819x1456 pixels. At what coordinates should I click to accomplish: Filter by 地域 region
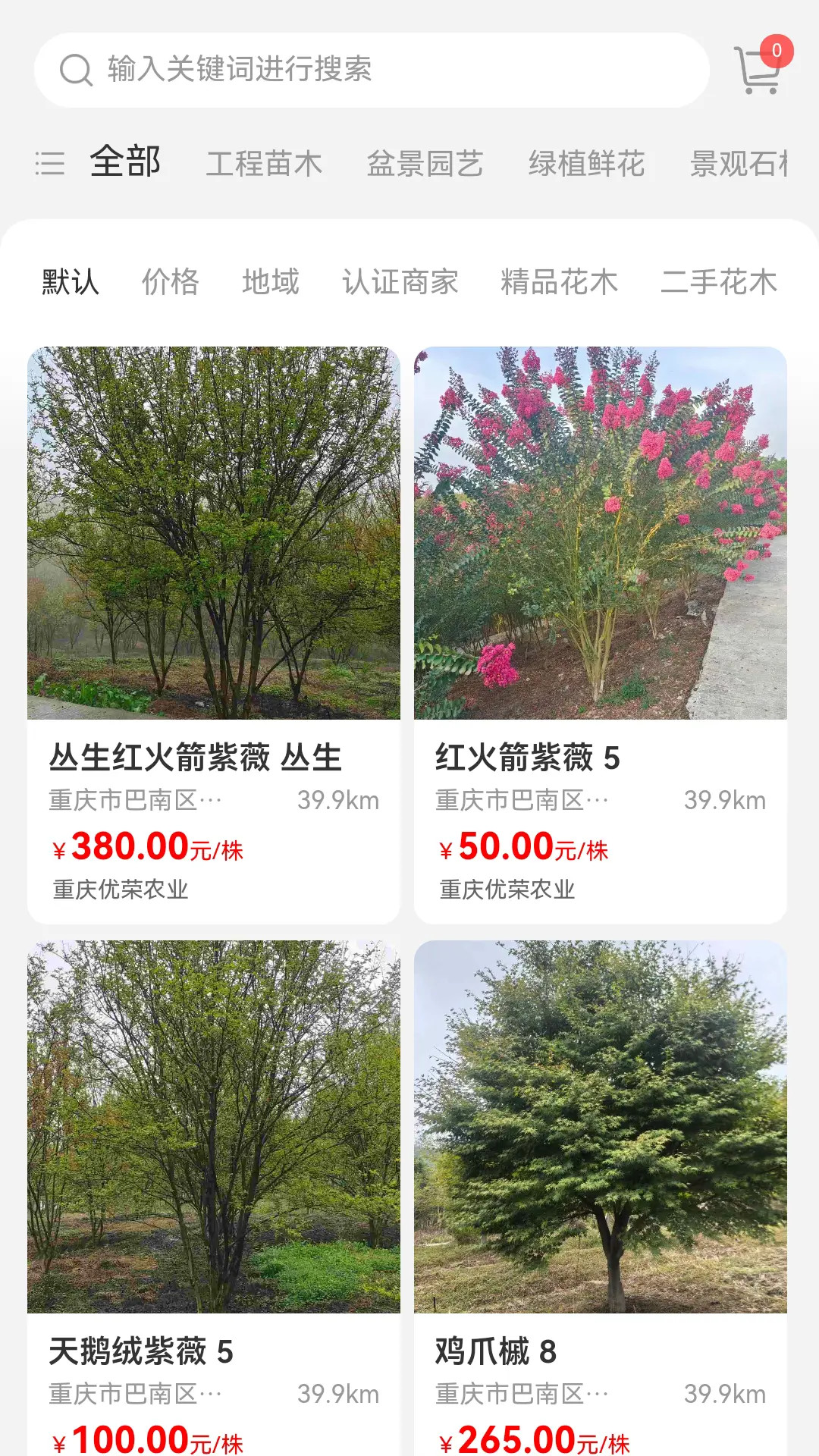pos(270,281)
